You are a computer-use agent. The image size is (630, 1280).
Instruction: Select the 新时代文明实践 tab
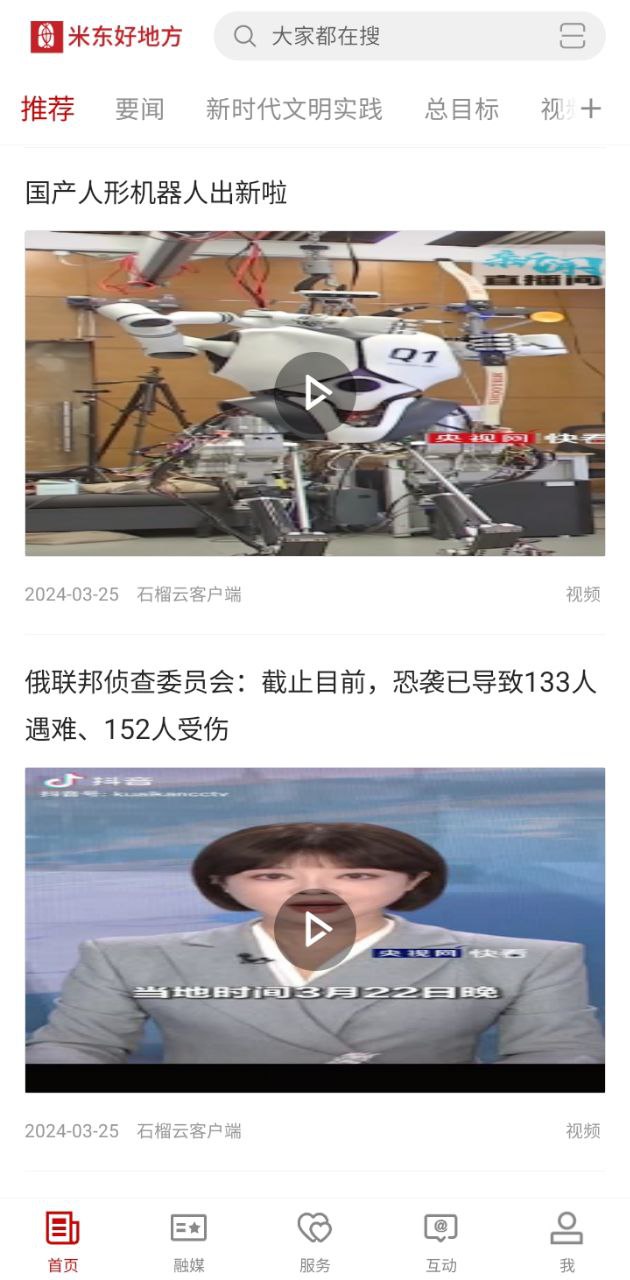coord(294,109)
